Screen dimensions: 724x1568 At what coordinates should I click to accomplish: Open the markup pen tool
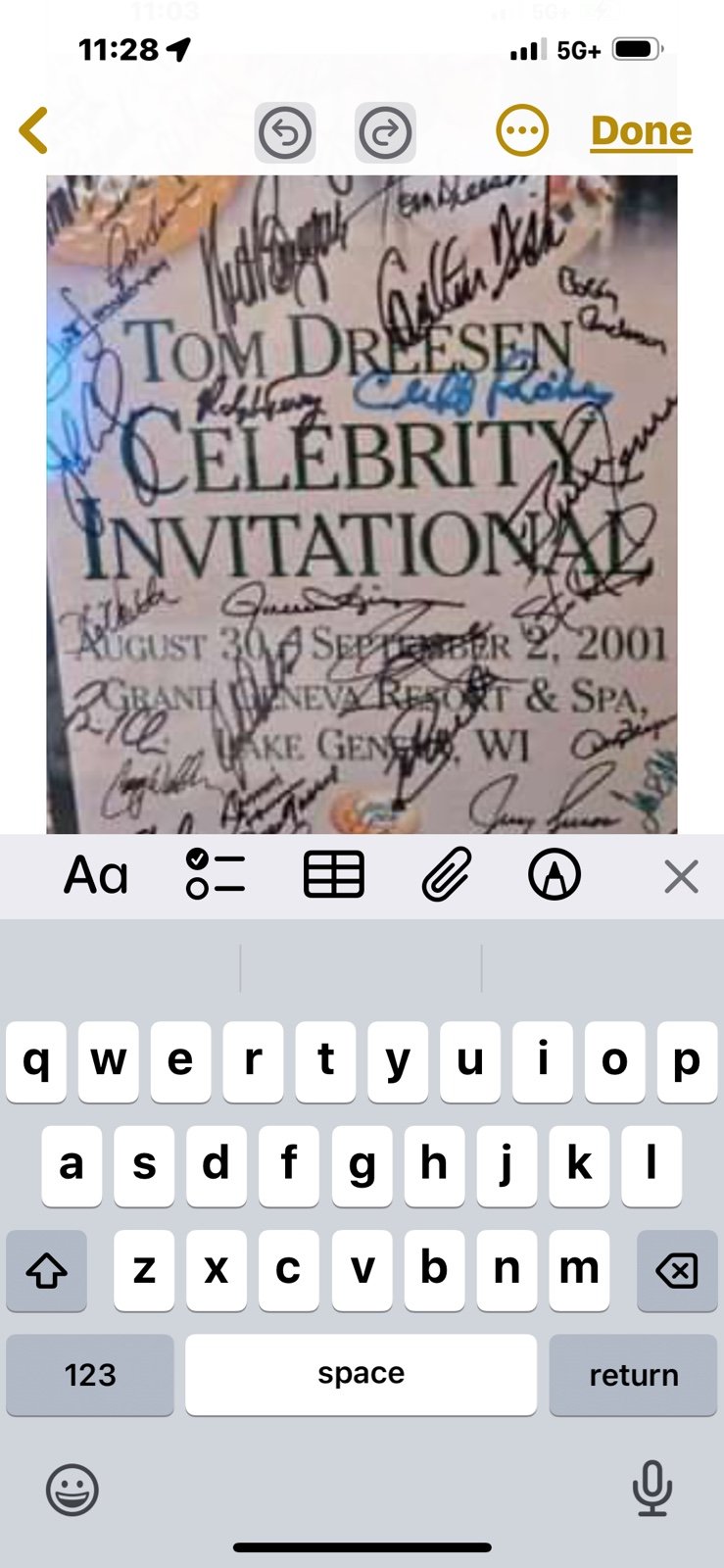tap(555, 875)
